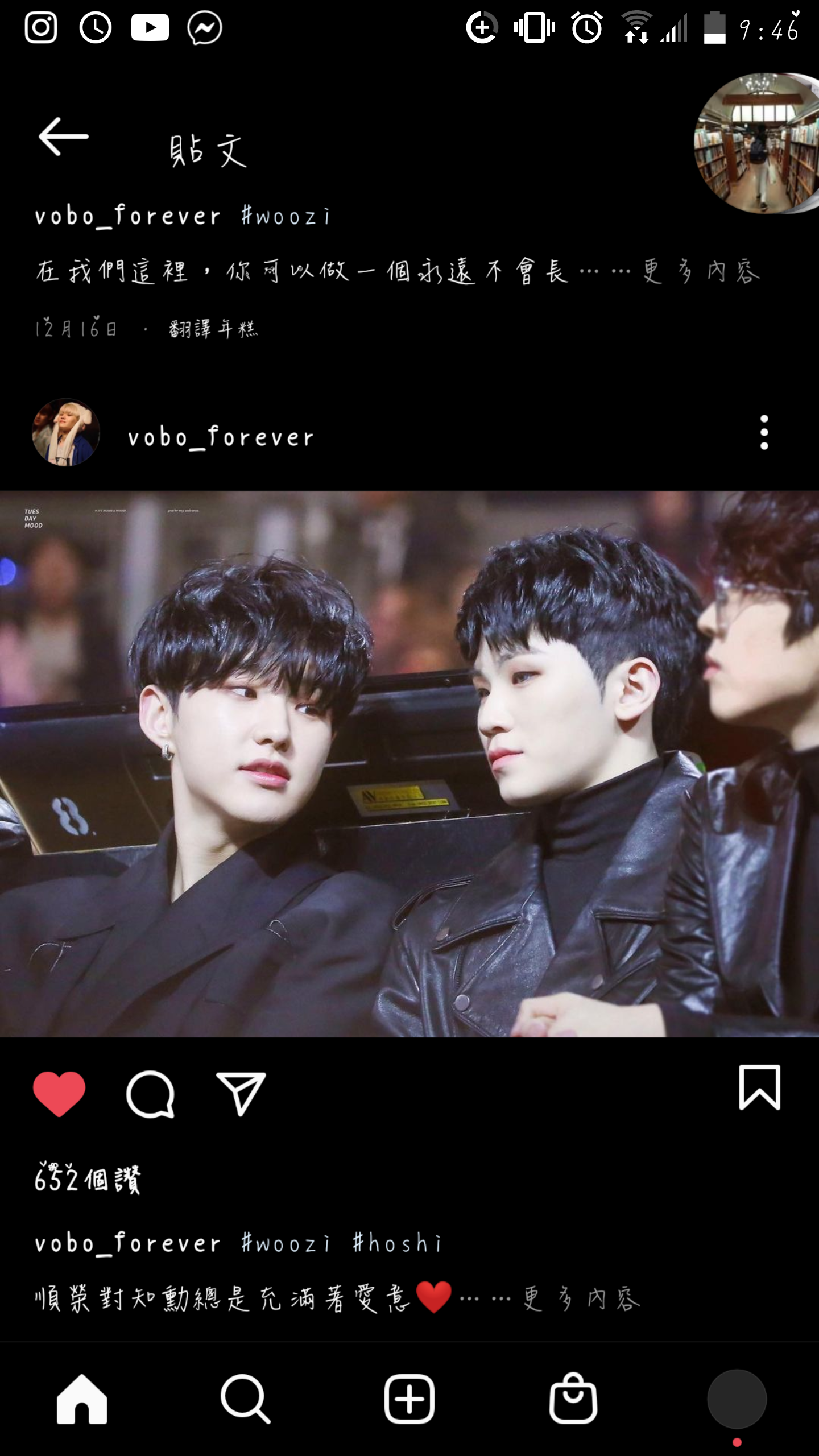Viewport: 819px width, 1456px height.
Task: Unlike the post via the heart
Action: click(x=59, y=1093)
